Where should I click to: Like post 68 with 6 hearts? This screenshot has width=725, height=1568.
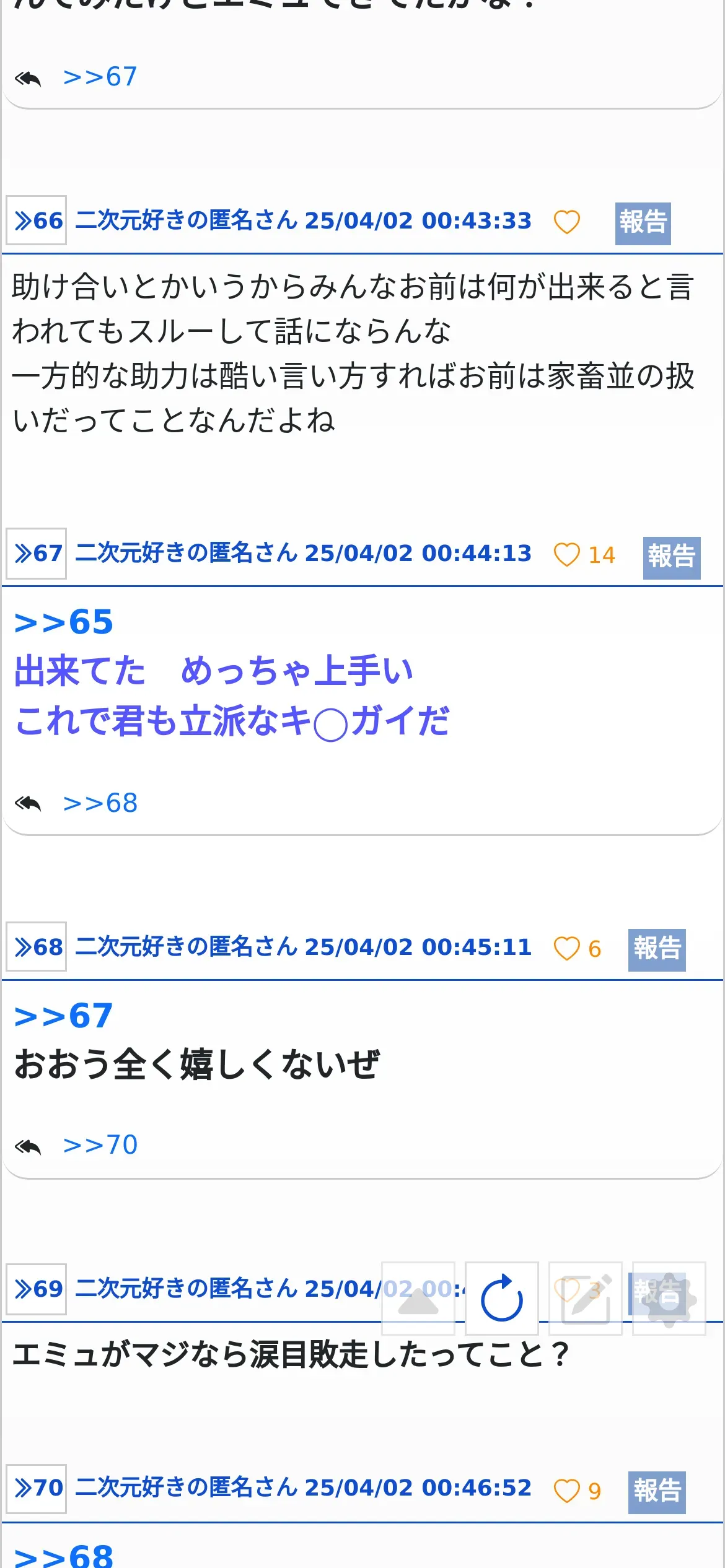pos(577,948)
